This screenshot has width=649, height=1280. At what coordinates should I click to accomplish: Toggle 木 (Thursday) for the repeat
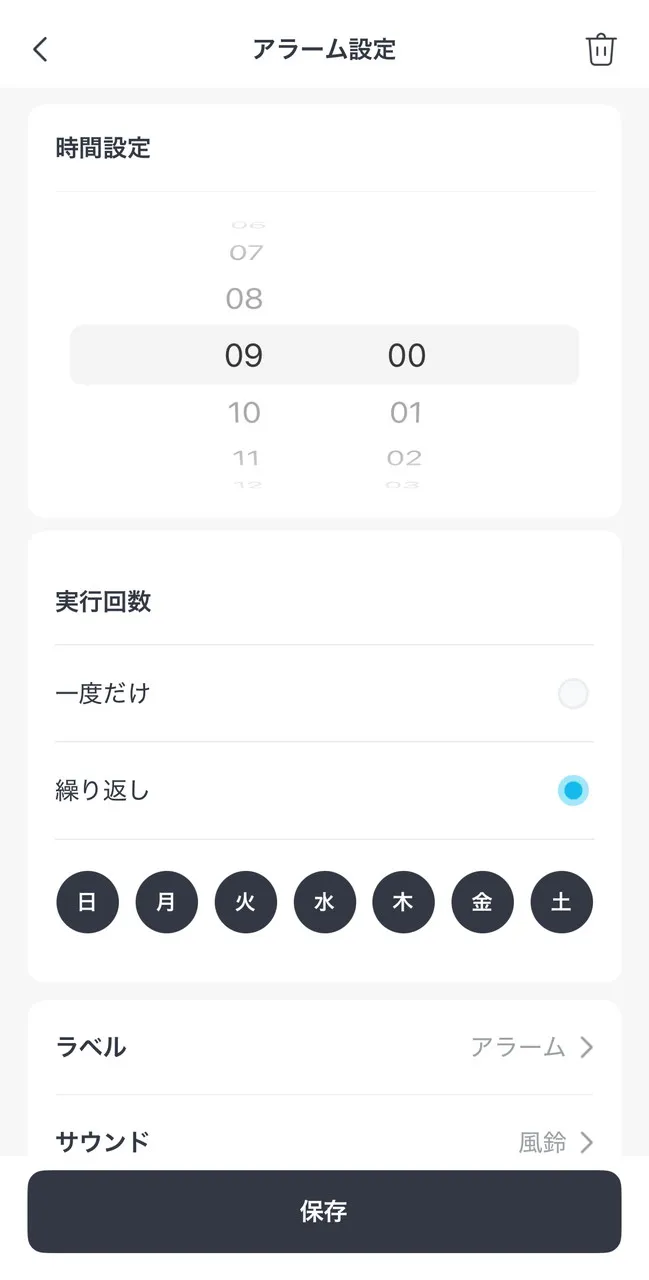(x=403, y=902)
